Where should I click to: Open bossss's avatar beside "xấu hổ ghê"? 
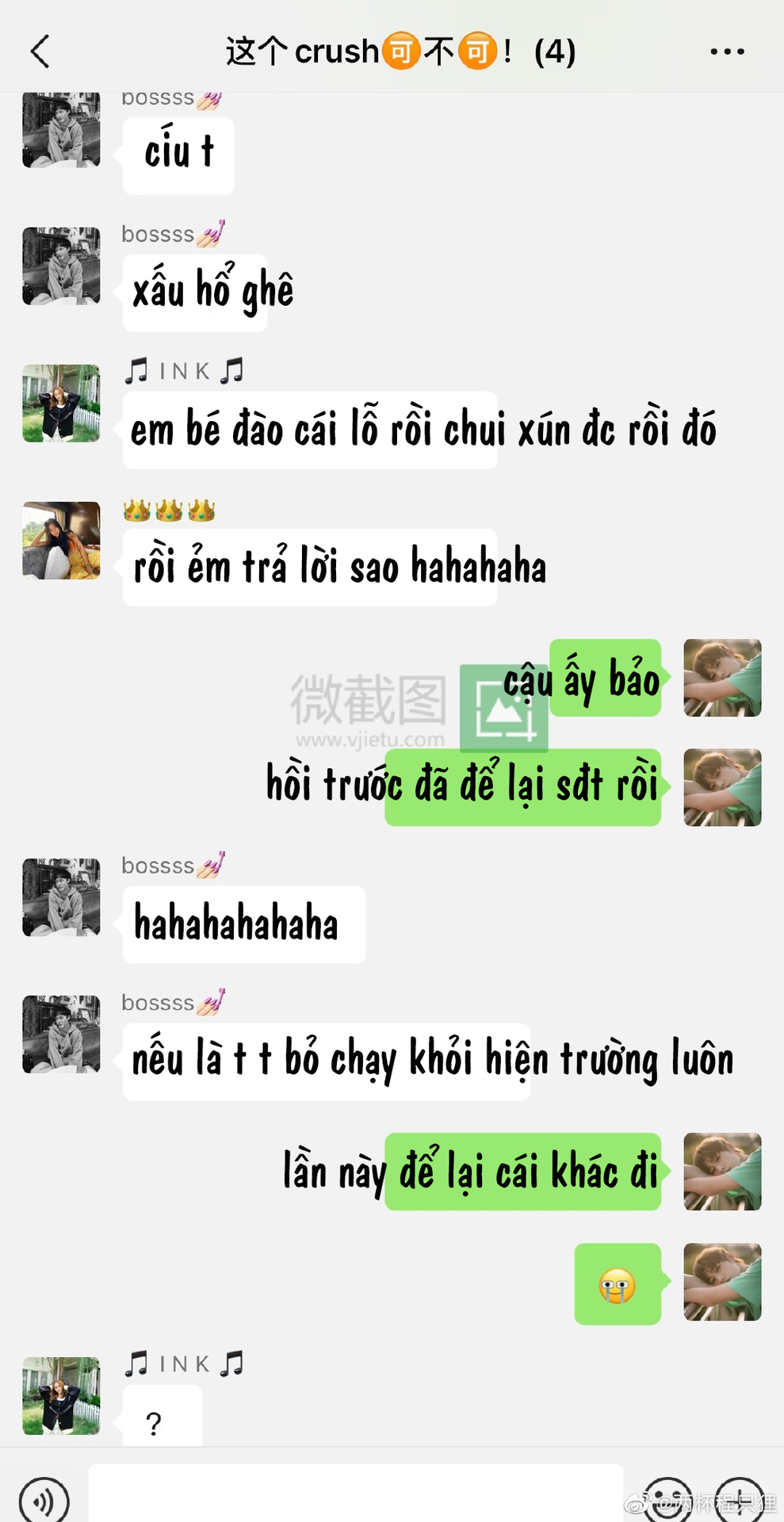(62, 266)
